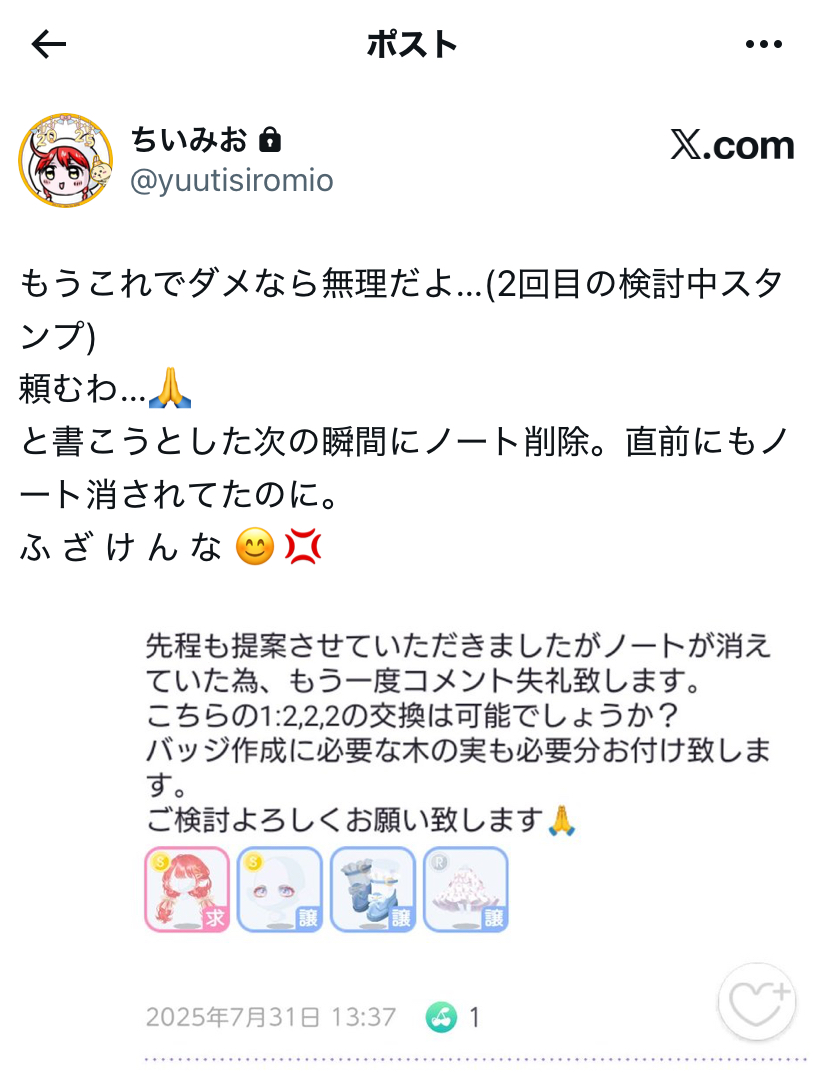
Task: Go back using the arrow
Action: 49,44
